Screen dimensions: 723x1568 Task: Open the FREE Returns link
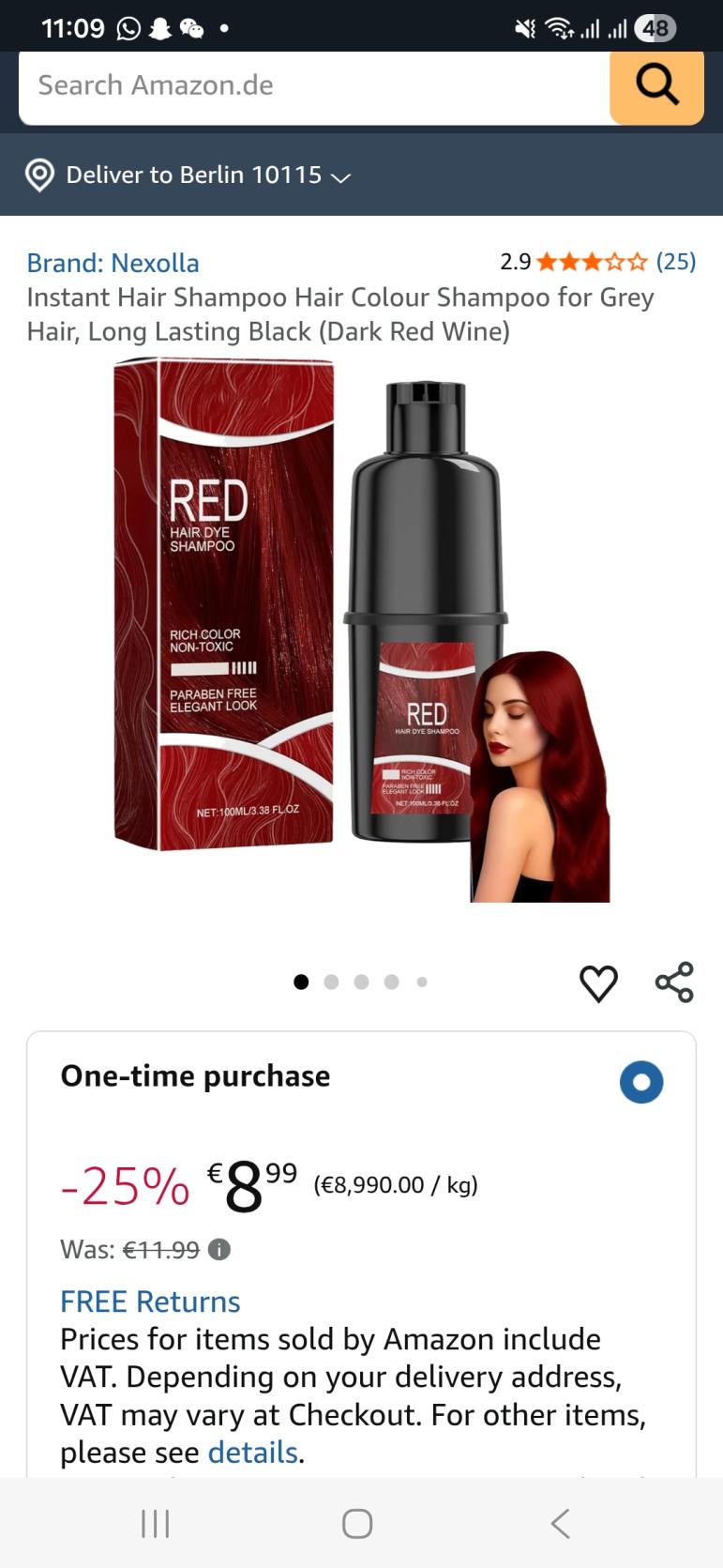tap(150, 1302)
